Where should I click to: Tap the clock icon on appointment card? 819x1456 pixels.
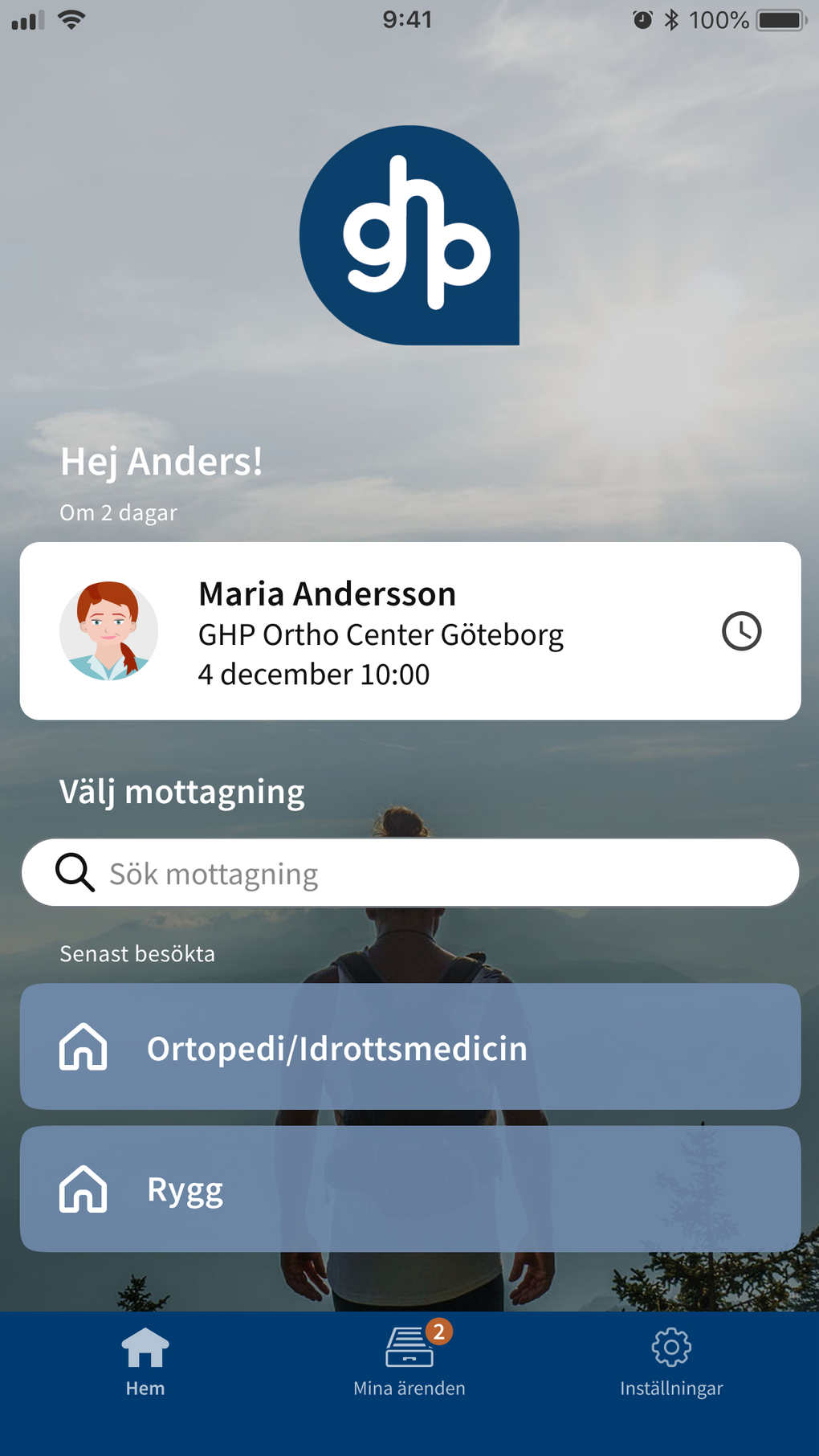(x=741, y=631)
